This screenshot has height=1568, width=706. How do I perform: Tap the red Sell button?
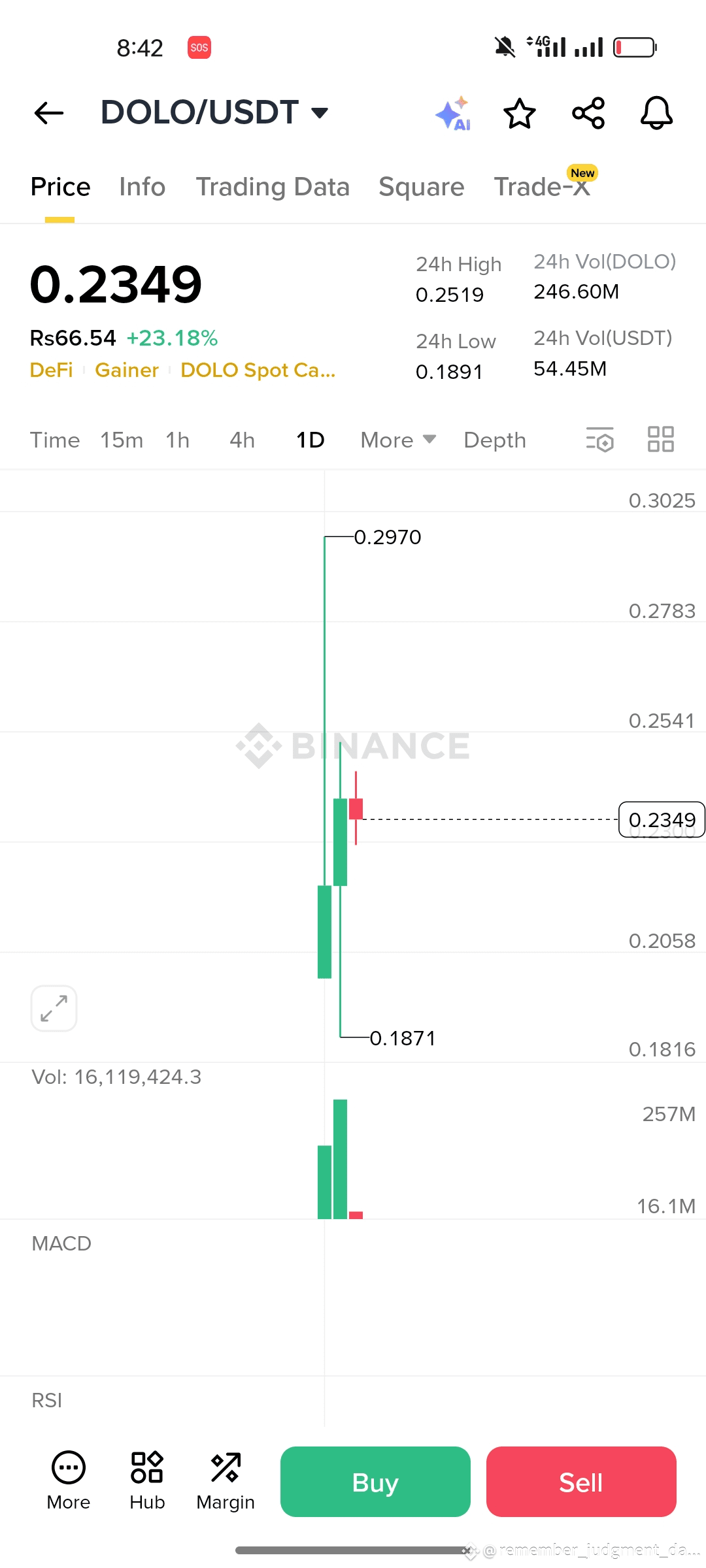click(x=581, y=1482)
